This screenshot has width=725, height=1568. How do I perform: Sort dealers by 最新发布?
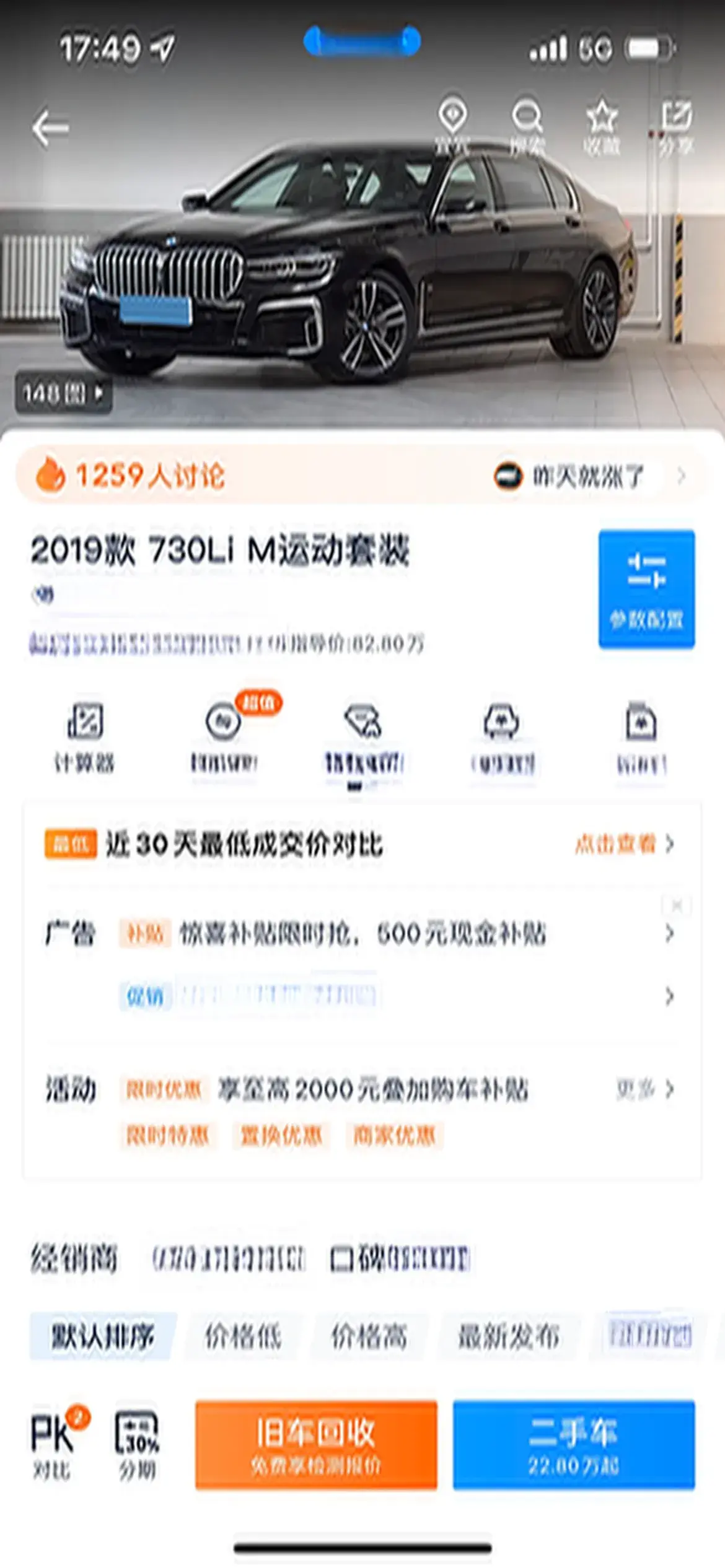508,1336
